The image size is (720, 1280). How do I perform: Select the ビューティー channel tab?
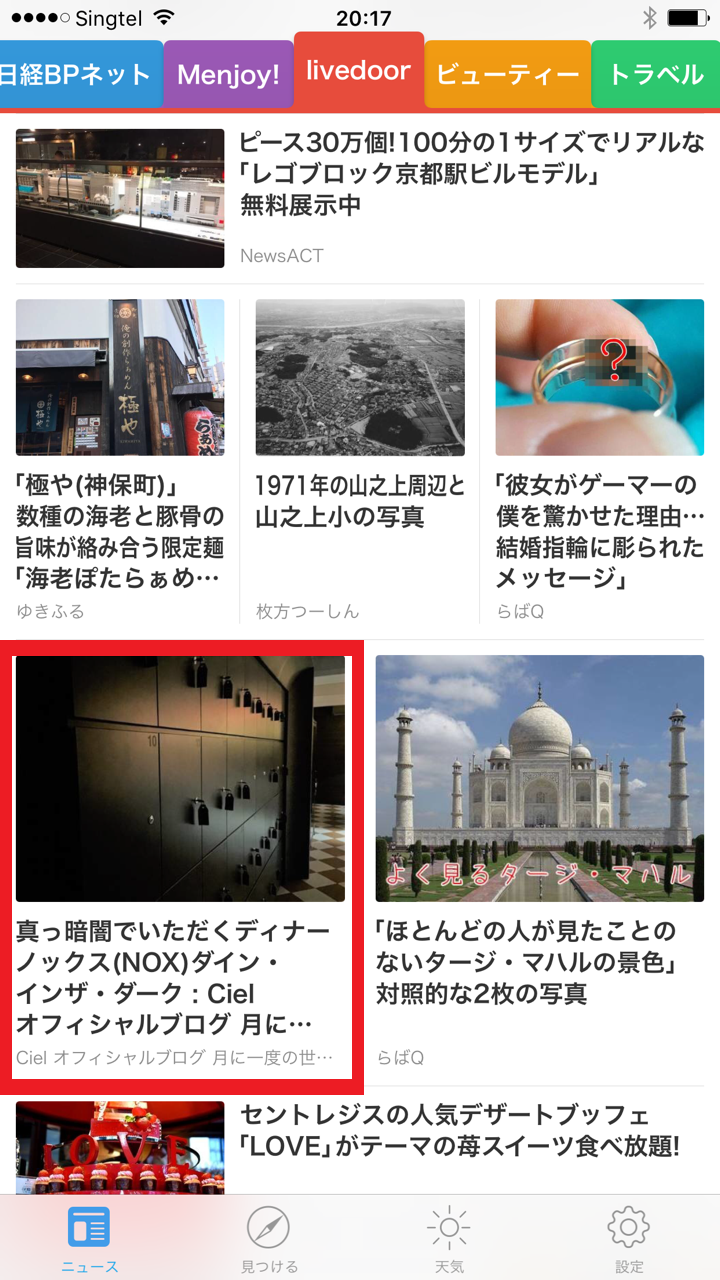point(506,73)
